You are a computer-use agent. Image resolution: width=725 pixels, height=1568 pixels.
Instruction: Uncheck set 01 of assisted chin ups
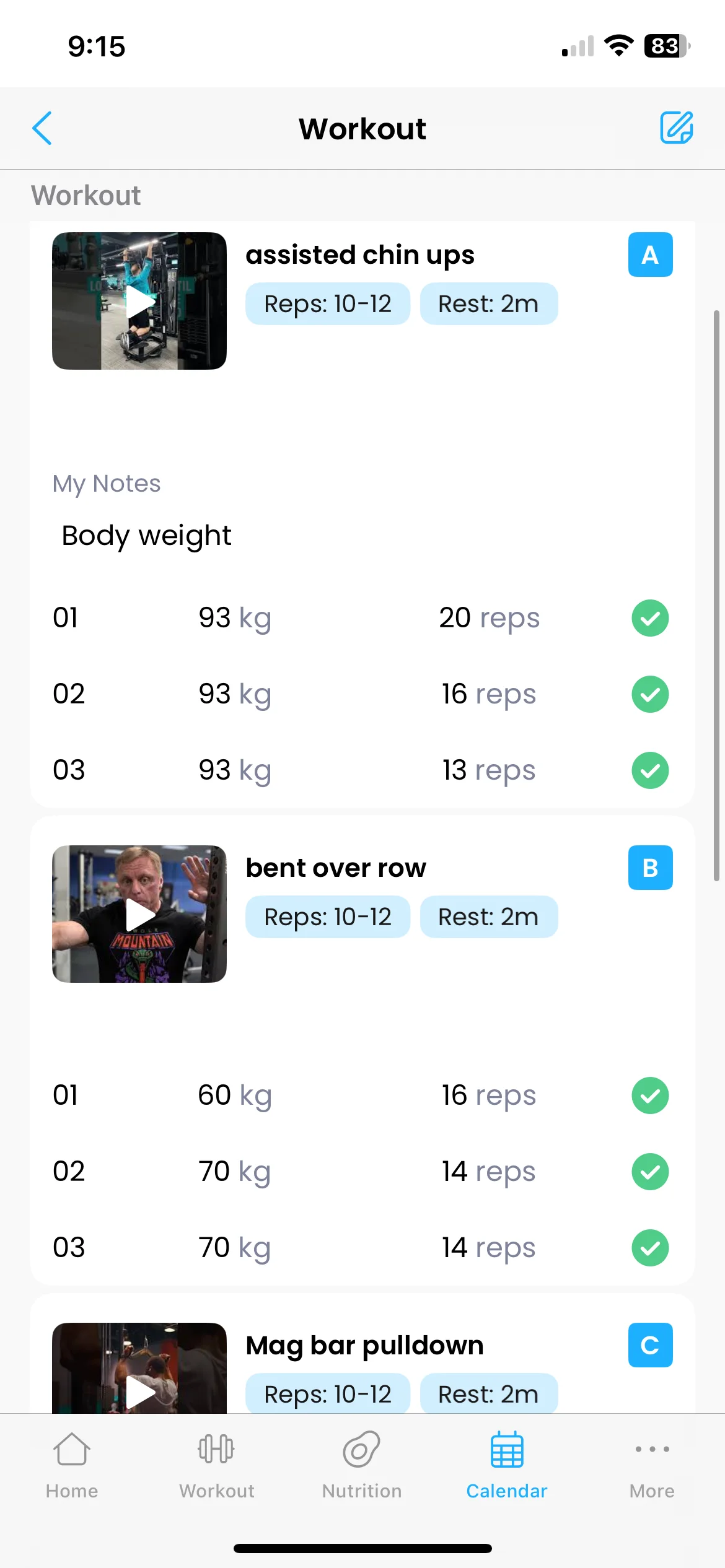(x=650, y=618)
